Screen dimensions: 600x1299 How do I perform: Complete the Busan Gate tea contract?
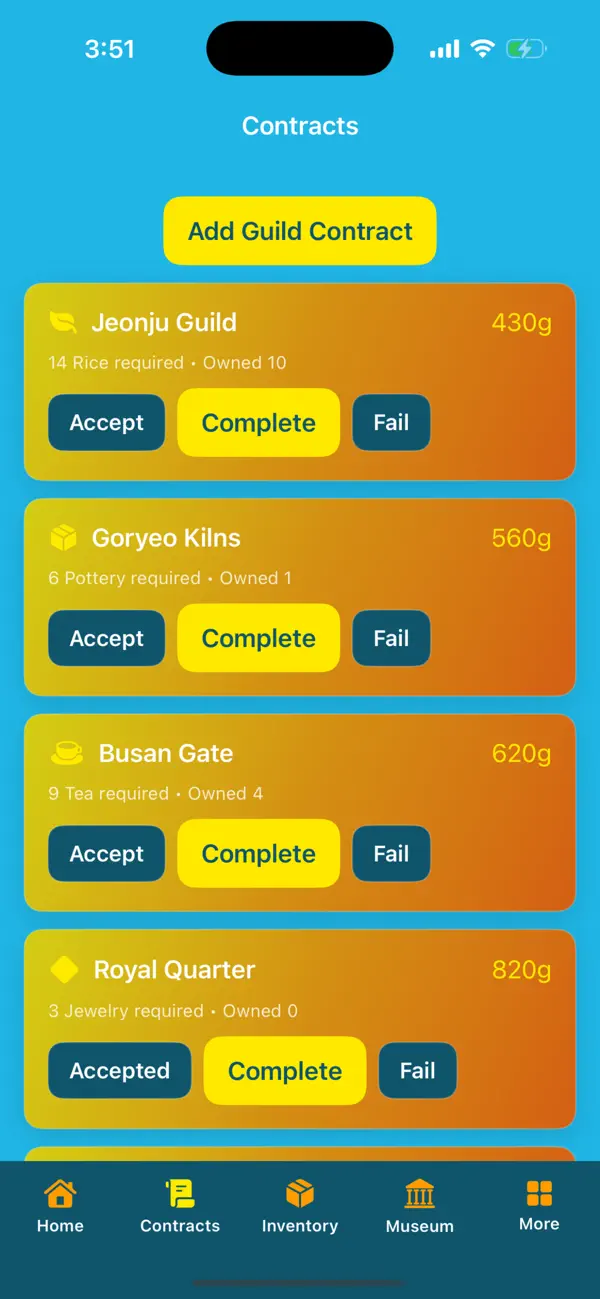(259, 854)
